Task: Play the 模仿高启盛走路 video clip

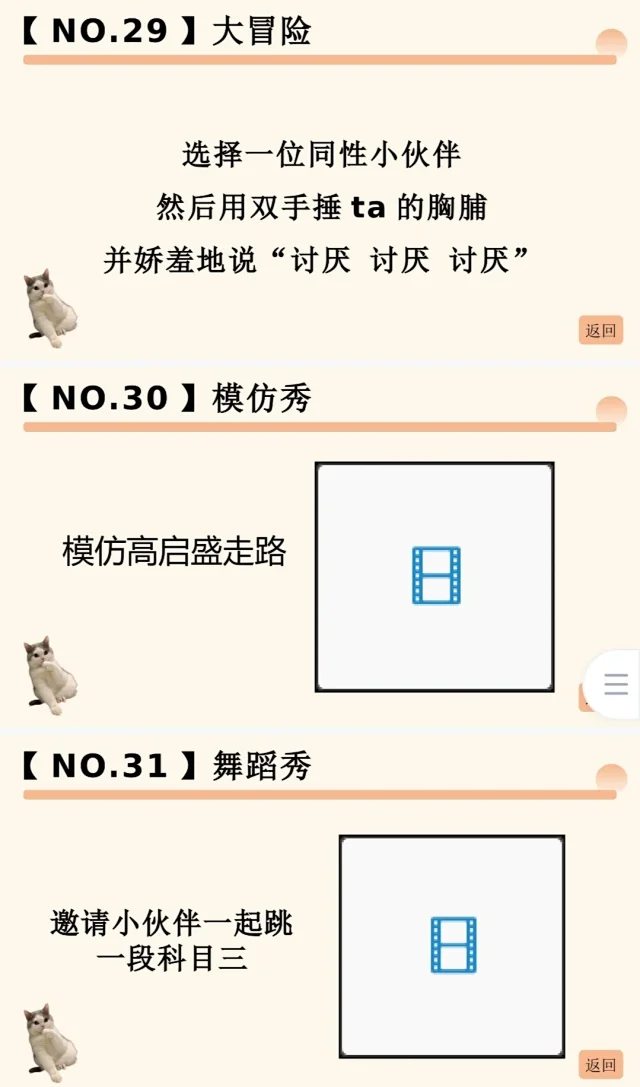Action: 435,576
